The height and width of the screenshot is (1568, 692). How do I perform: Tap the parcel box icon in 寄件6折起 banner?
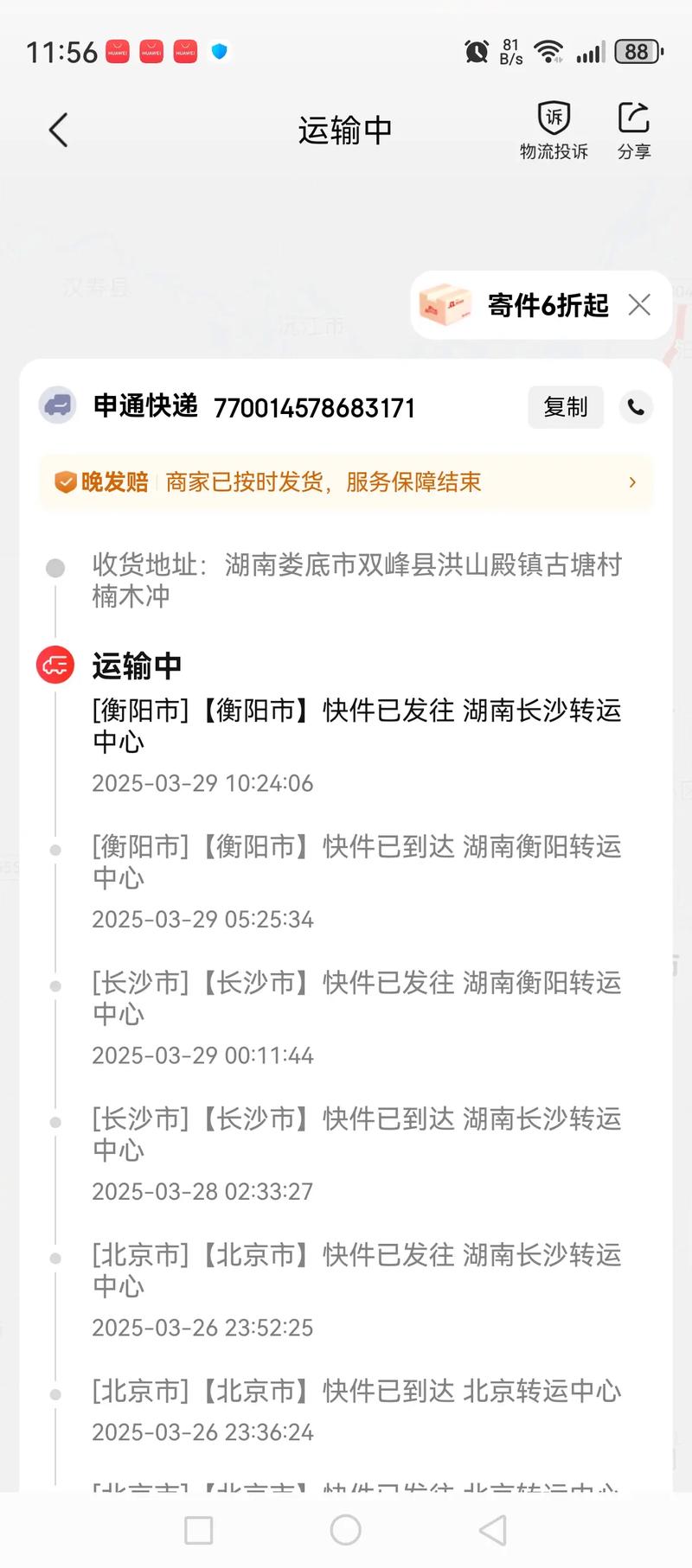pos(444,306)
